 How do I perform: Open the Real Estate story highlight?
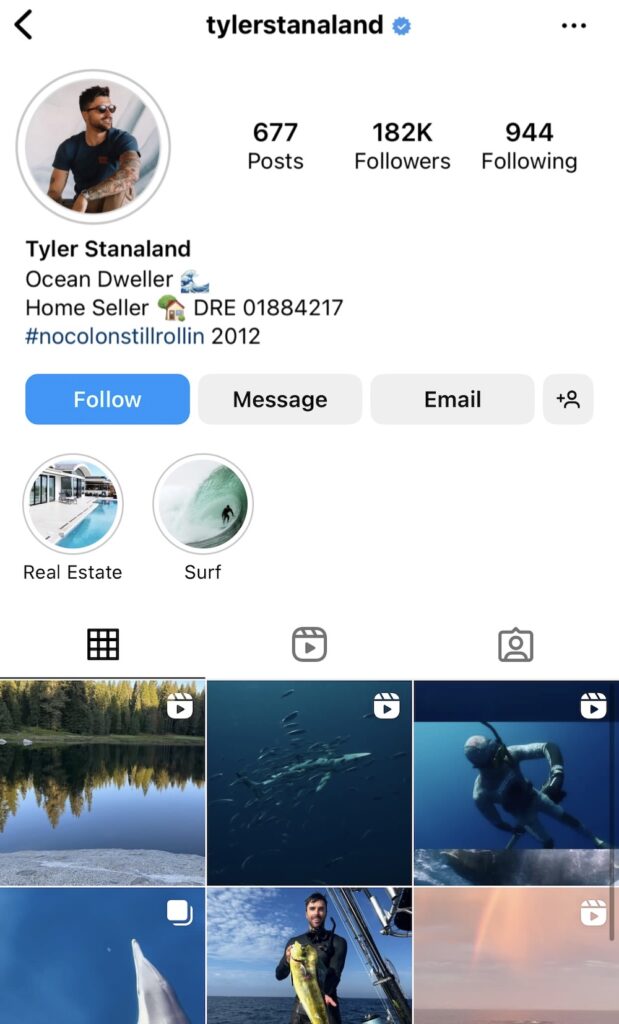tap(73, 504)
